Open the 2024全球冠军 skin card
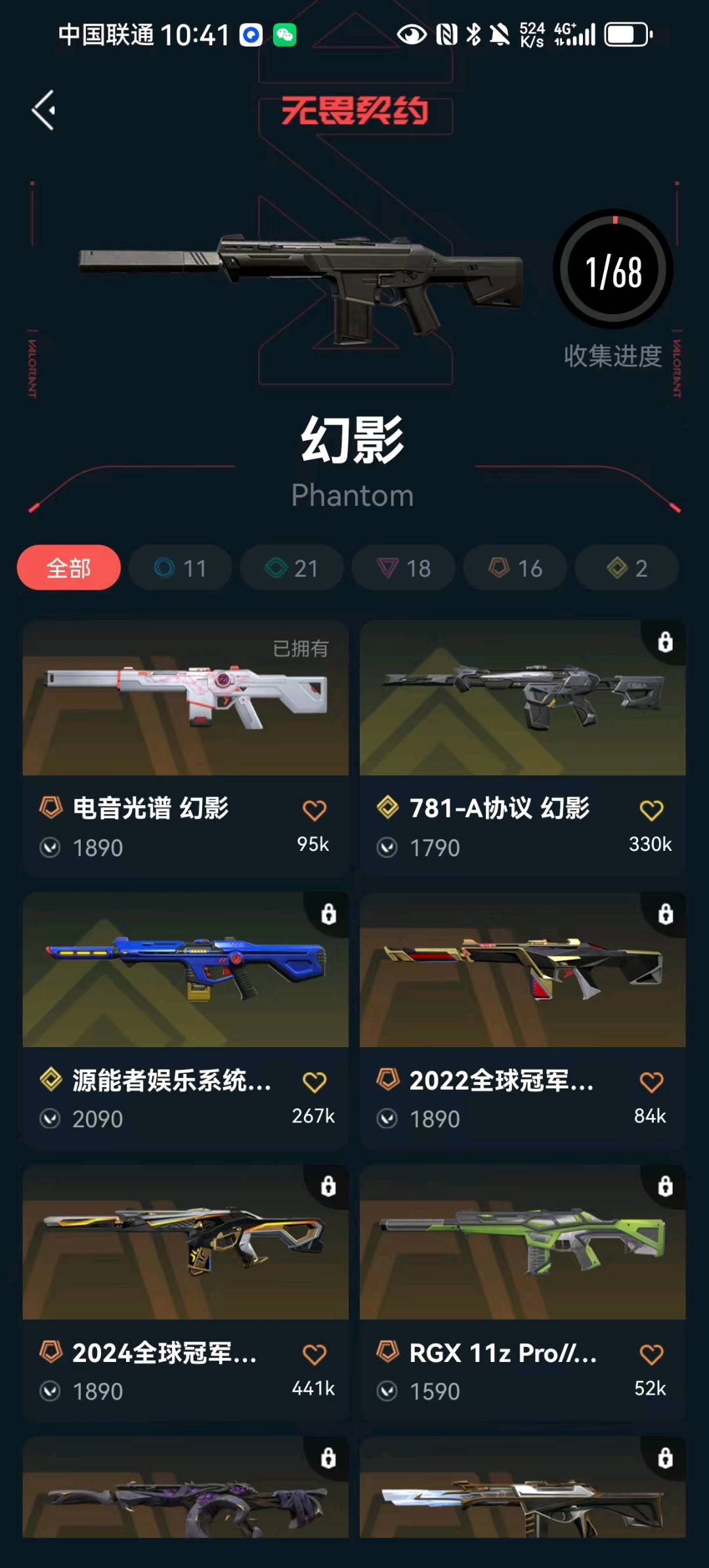This screenshot has height=1568, width=709. [185, 1243]
